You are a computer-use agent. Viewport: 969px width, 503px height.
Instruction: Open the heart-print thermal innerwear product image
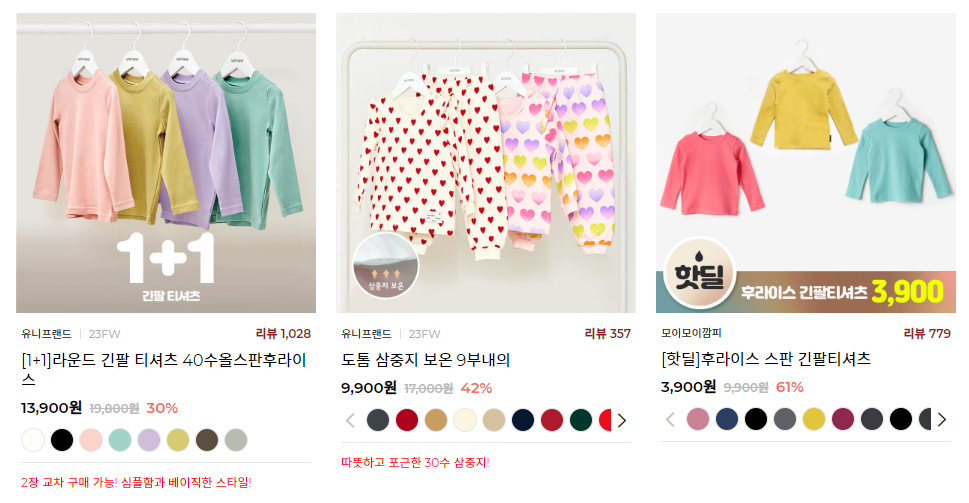coord(486,163)
